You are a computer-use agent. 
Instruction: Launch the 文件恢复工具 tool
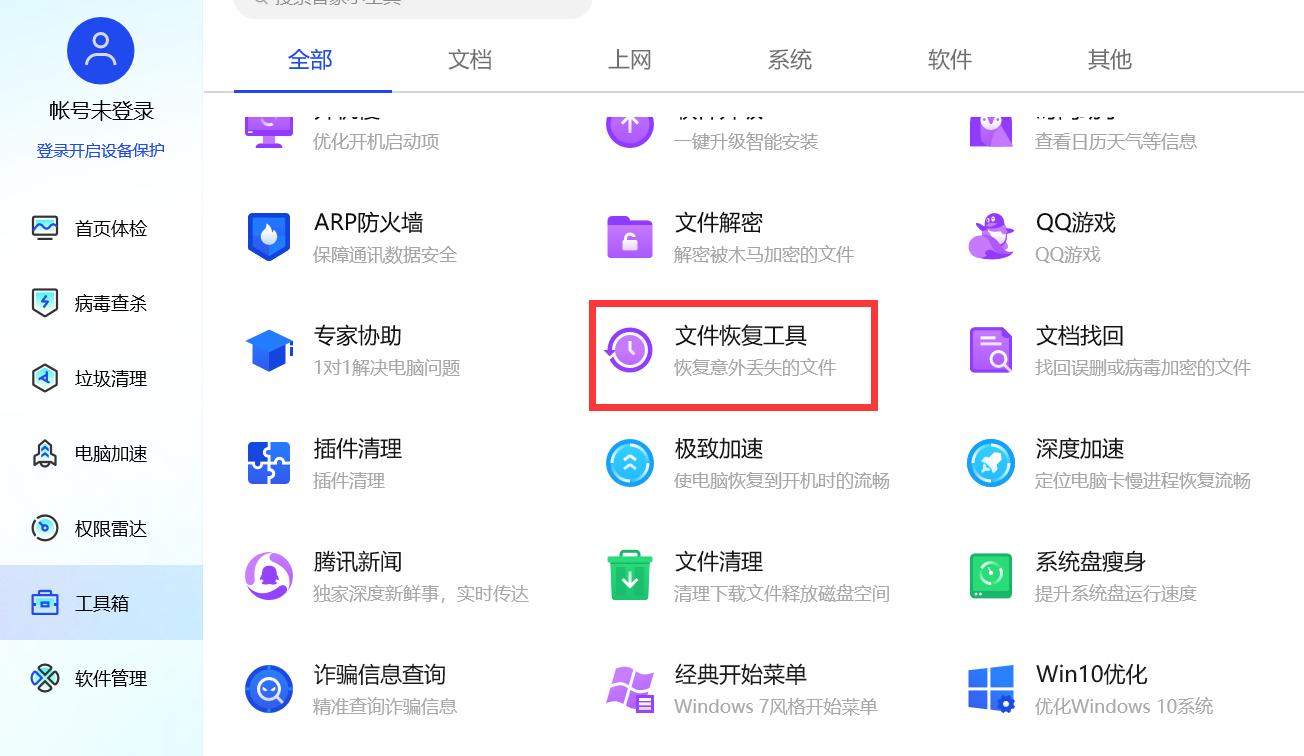click(x=740, y=350)
